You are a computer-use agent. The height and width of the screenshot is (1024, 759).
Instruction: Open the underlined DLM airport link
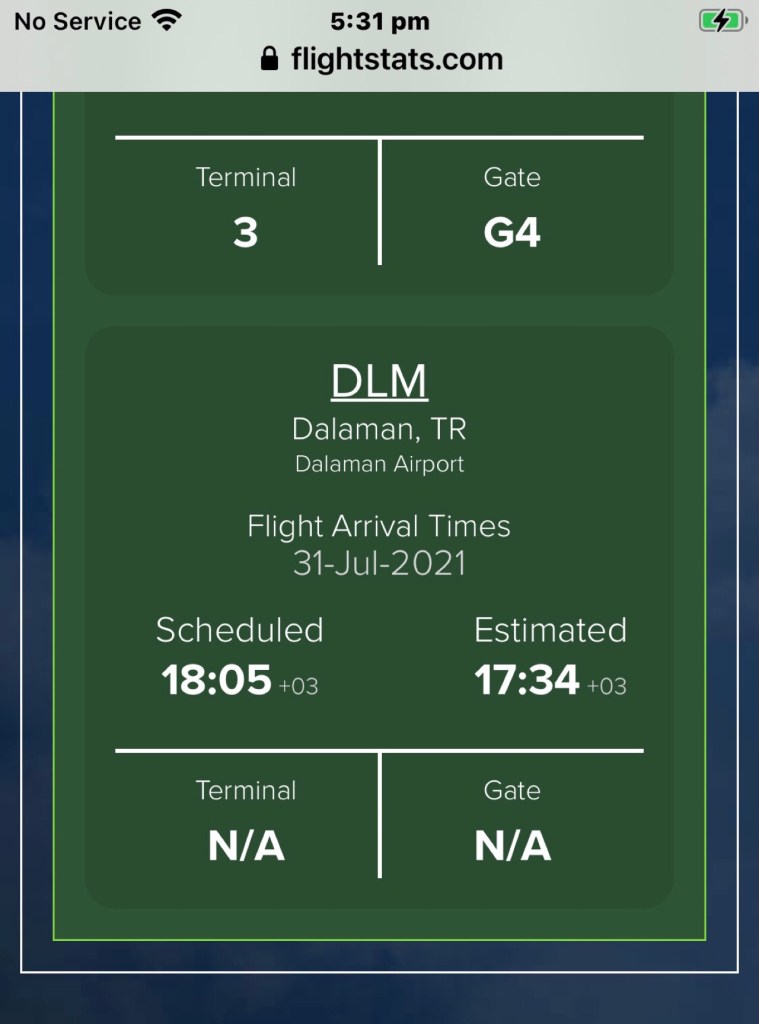coord(379,381)
